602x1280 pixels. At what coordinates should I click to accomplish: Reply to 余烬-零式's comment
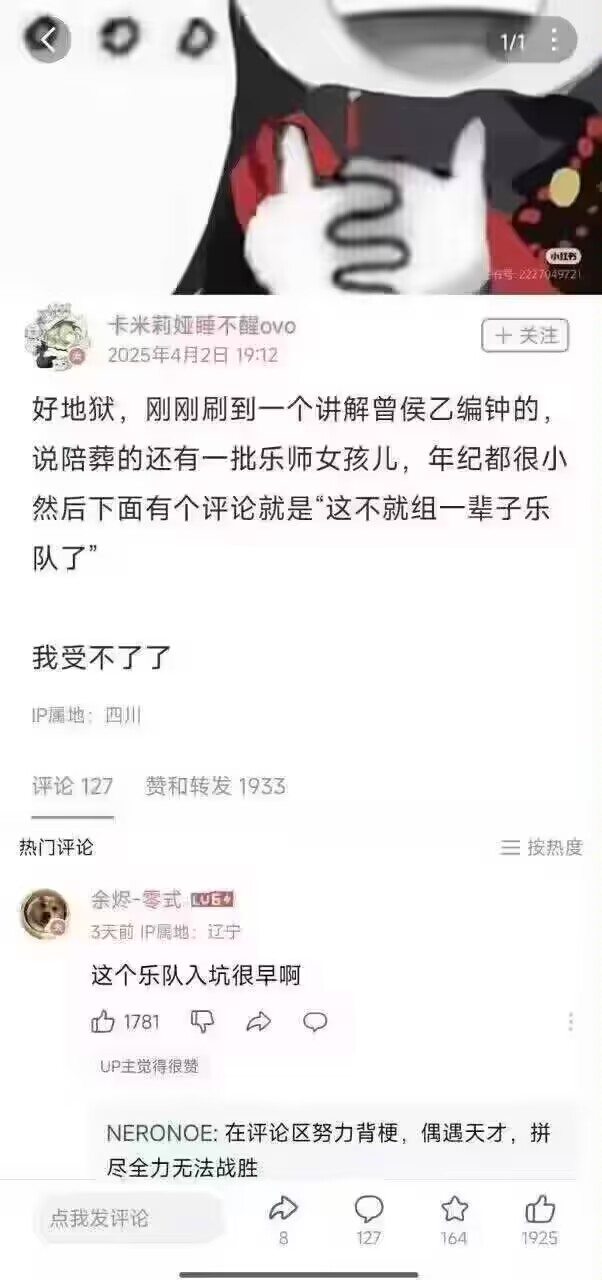tap(315, 1022)
